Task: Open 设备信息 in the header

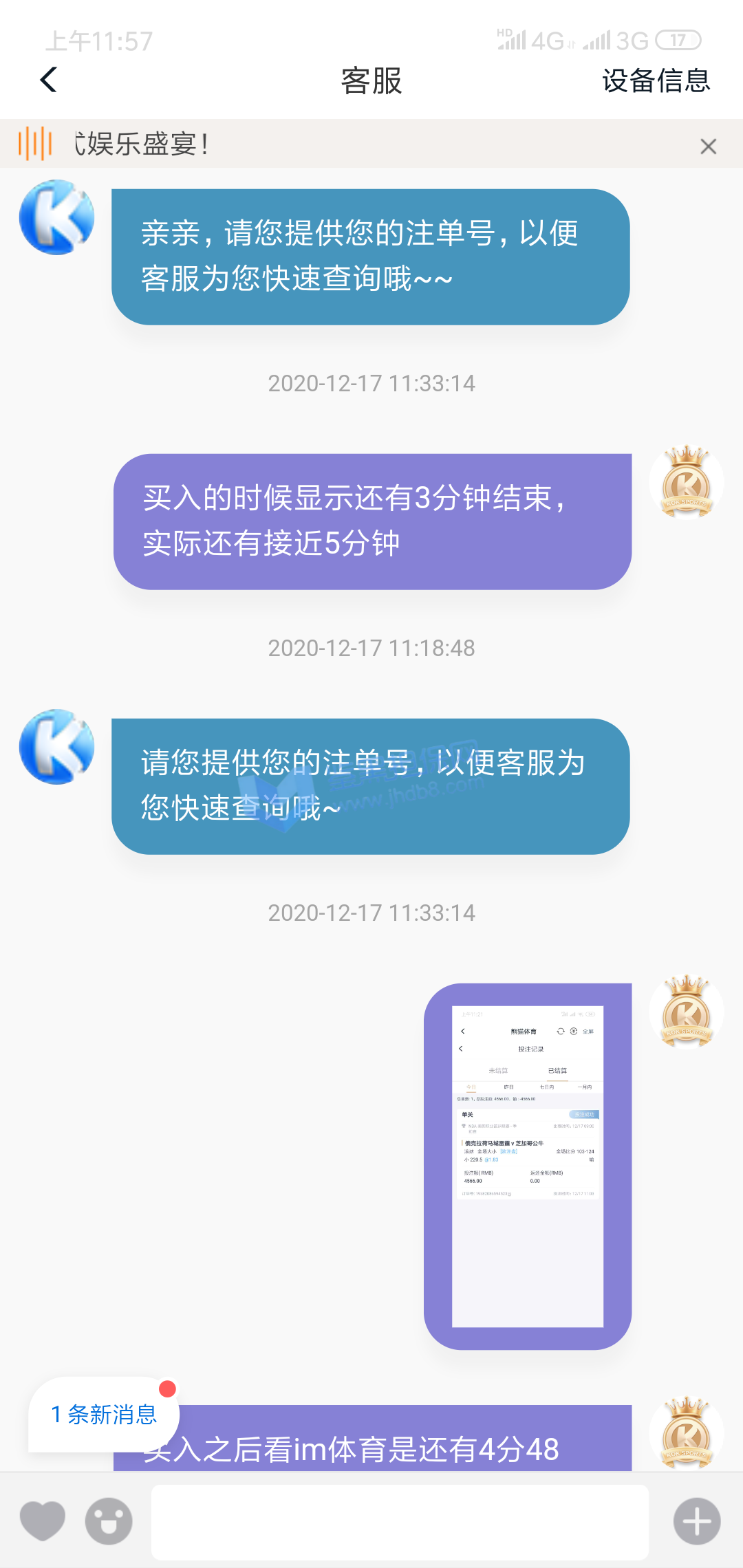Action: (655, 81)
